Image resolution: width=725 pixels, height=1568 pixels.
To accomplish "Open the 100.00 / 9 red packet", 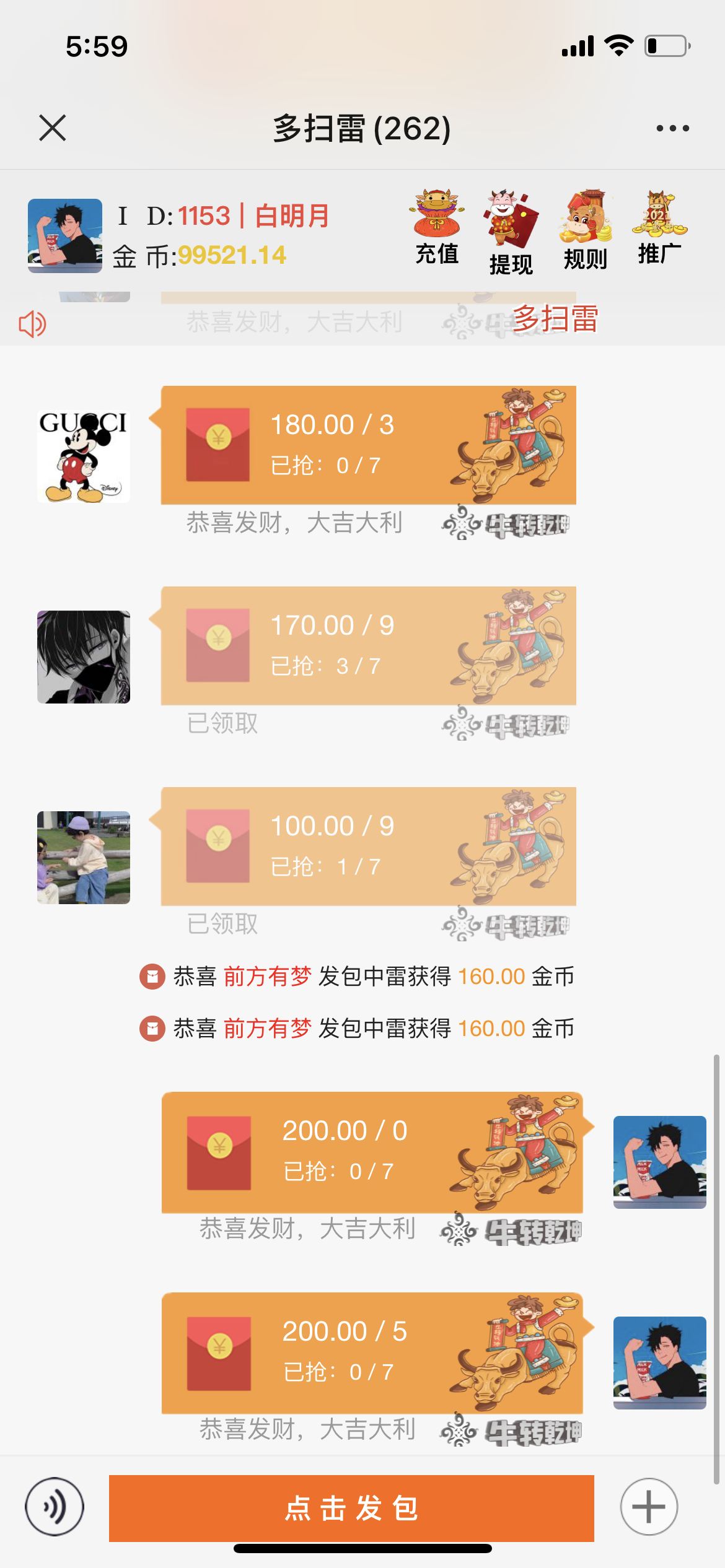I will [x=368, y=846].
